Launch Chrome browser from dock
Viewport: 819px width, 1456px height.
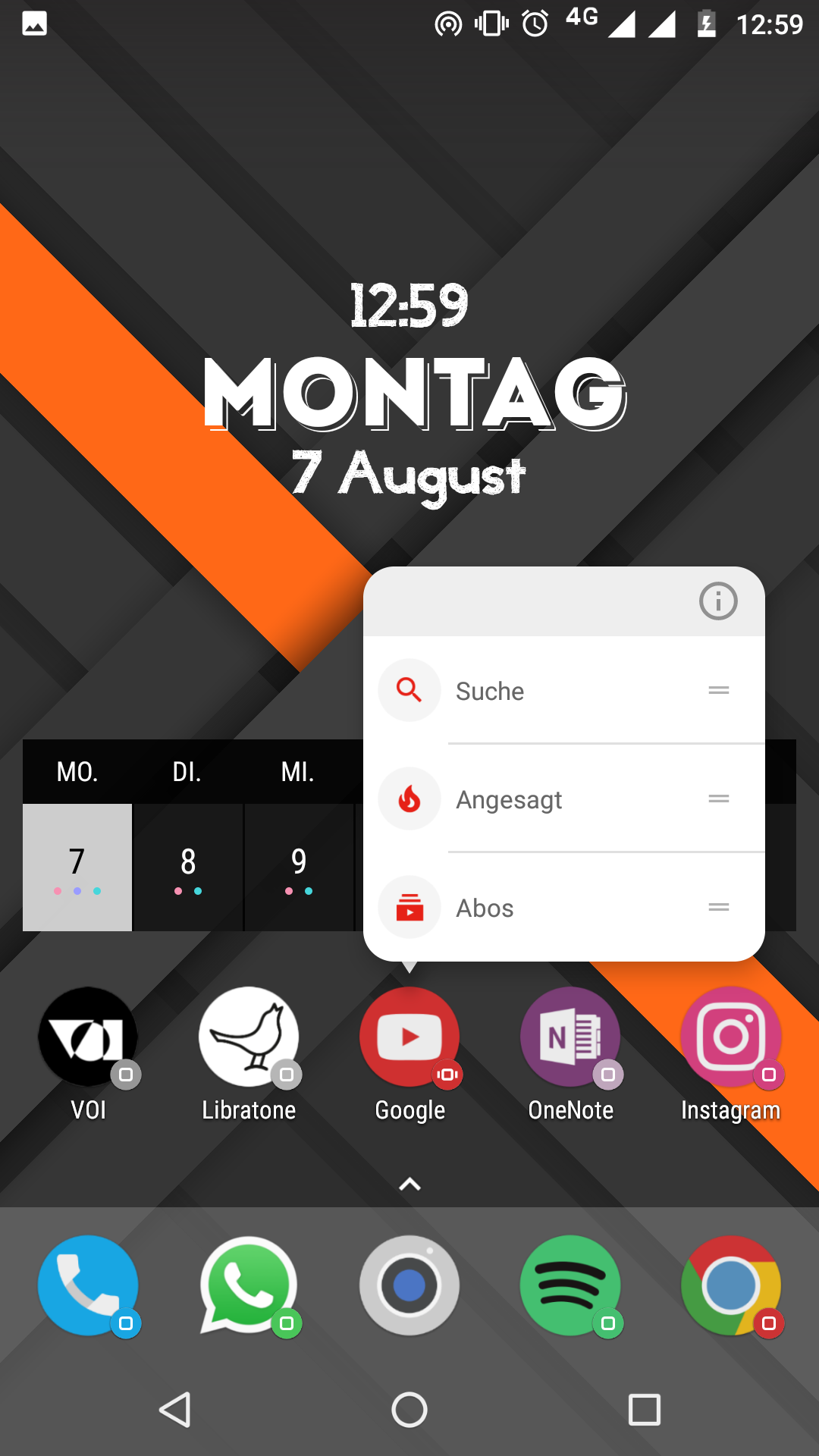[731, 1285]
